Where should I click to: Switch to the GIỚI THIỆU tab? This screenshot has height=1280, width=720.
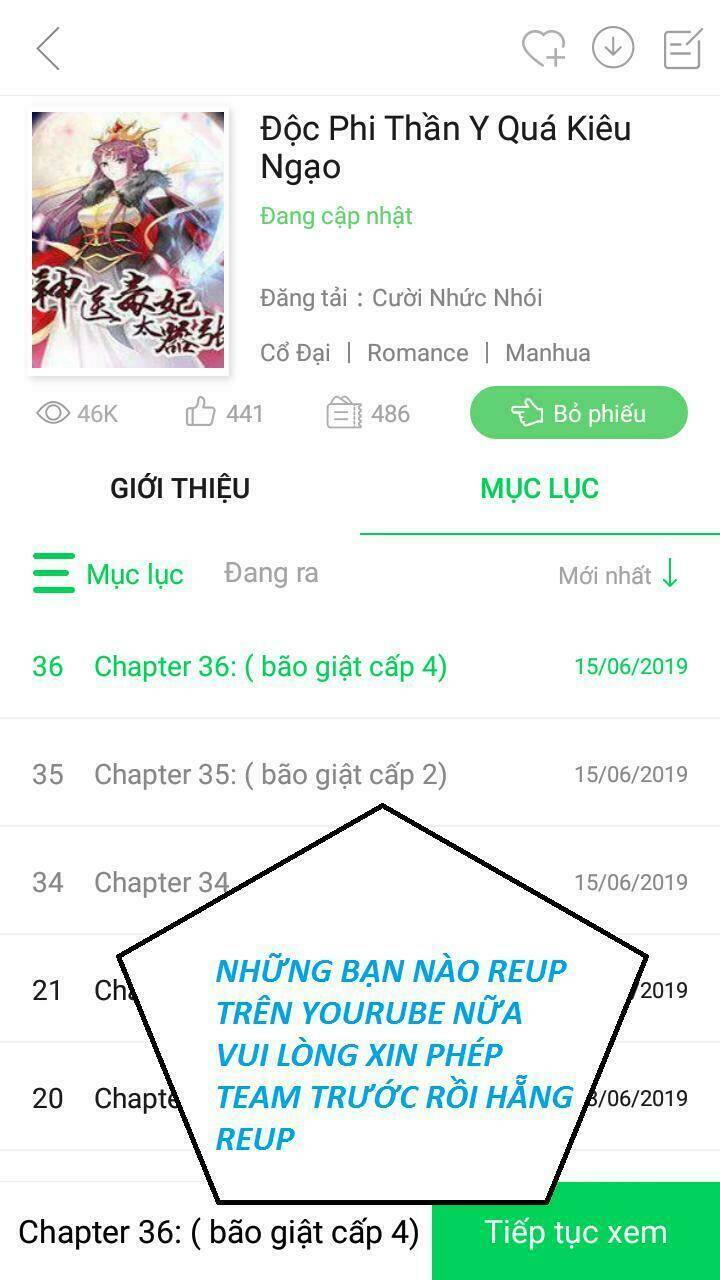point(178,488)
